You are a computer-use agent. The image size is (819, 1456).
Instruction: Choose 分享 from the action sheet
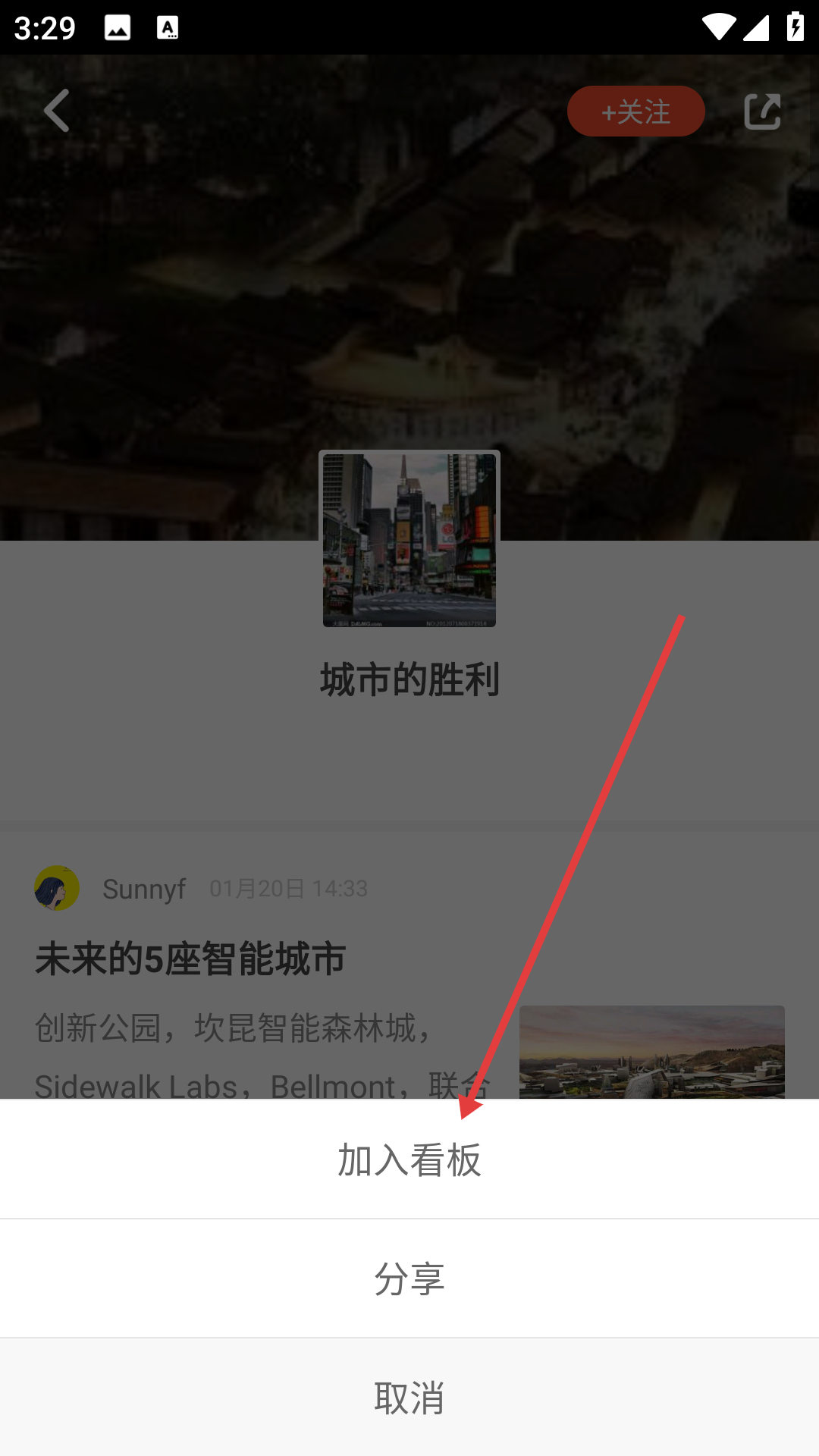(409, 1279)
